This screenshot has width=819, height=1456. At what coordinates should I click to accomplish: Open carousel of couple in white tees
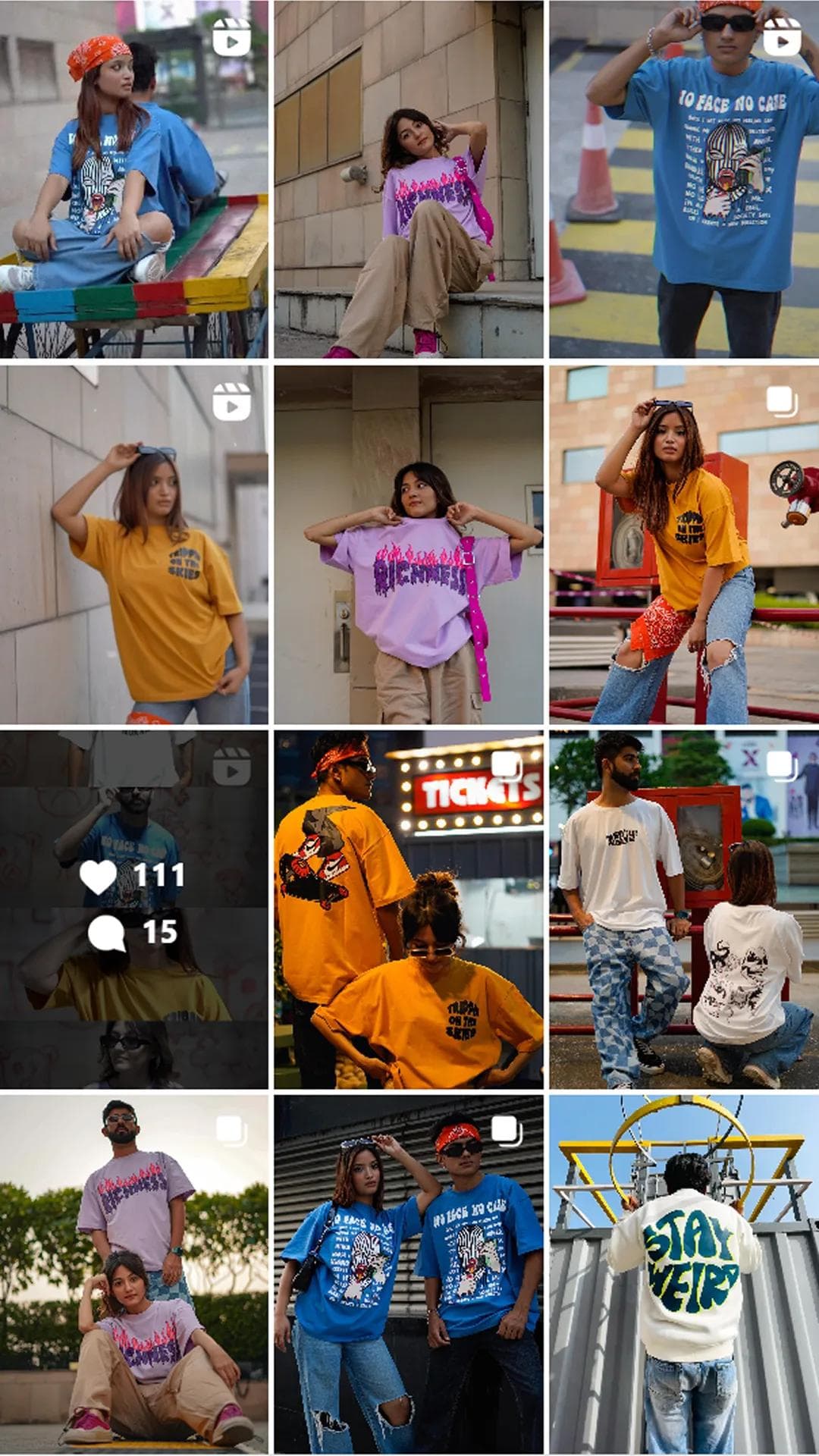684,908
